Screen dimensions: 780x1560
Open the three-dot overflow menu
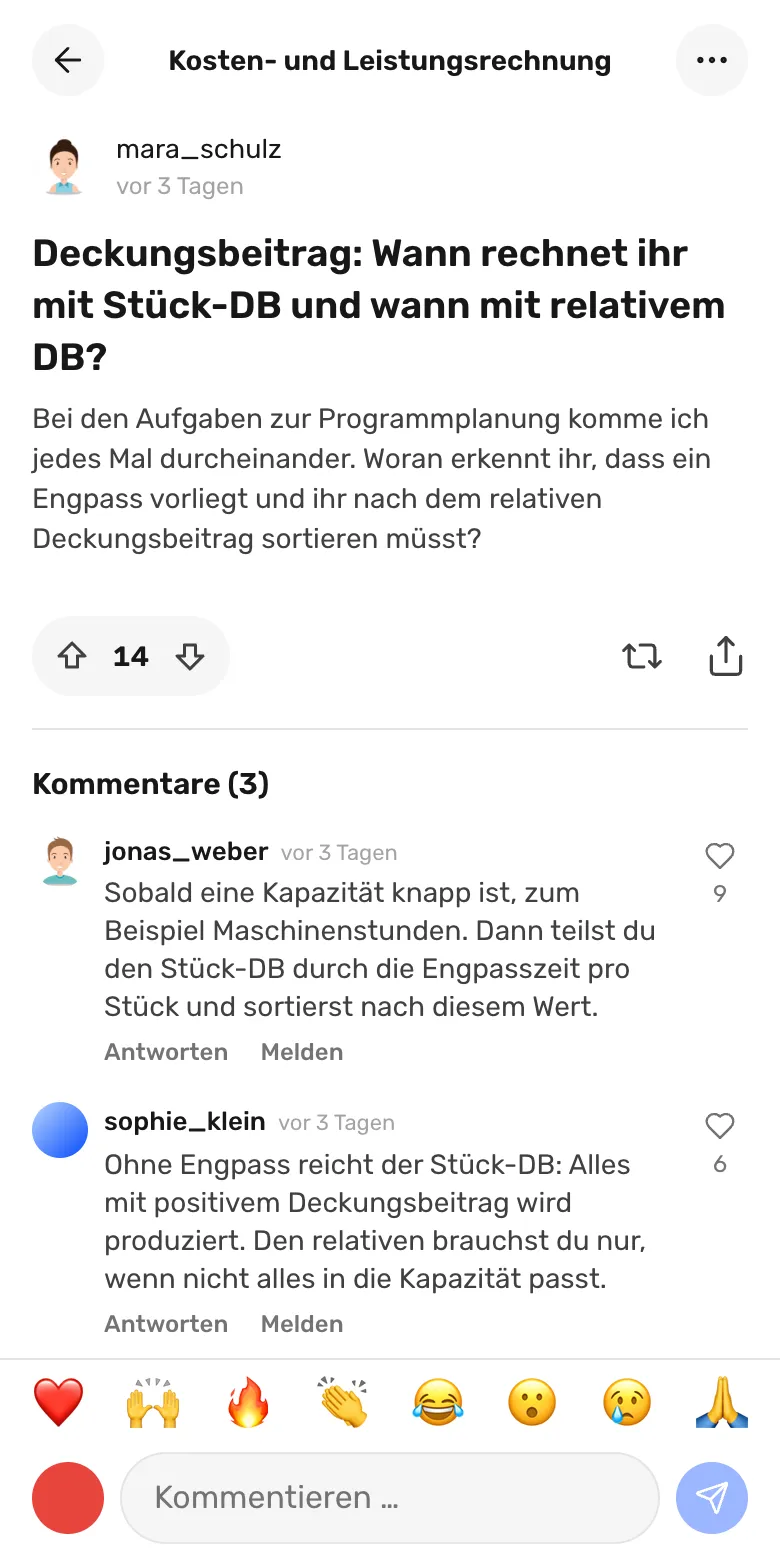[x=712, y=60]
